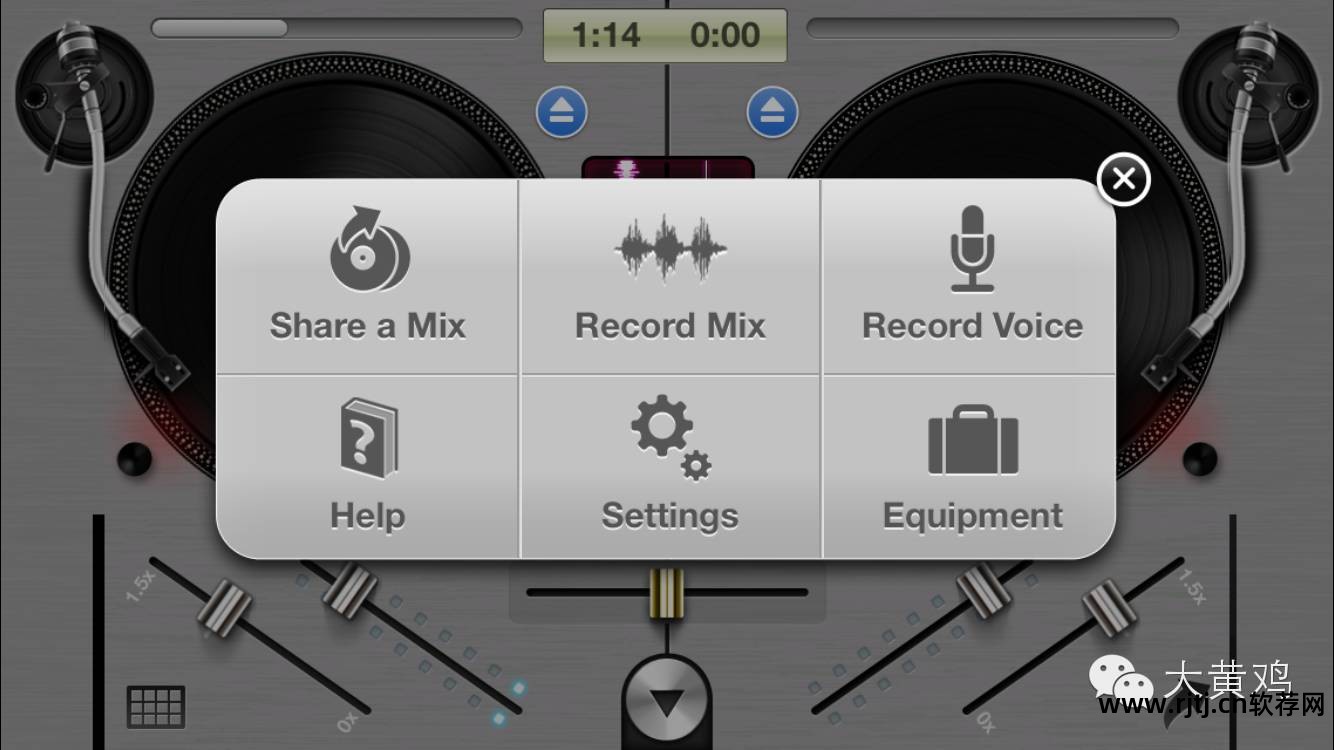Start Record Mix
Viewport: 1334px width, 750px height.
coord(670,277)
